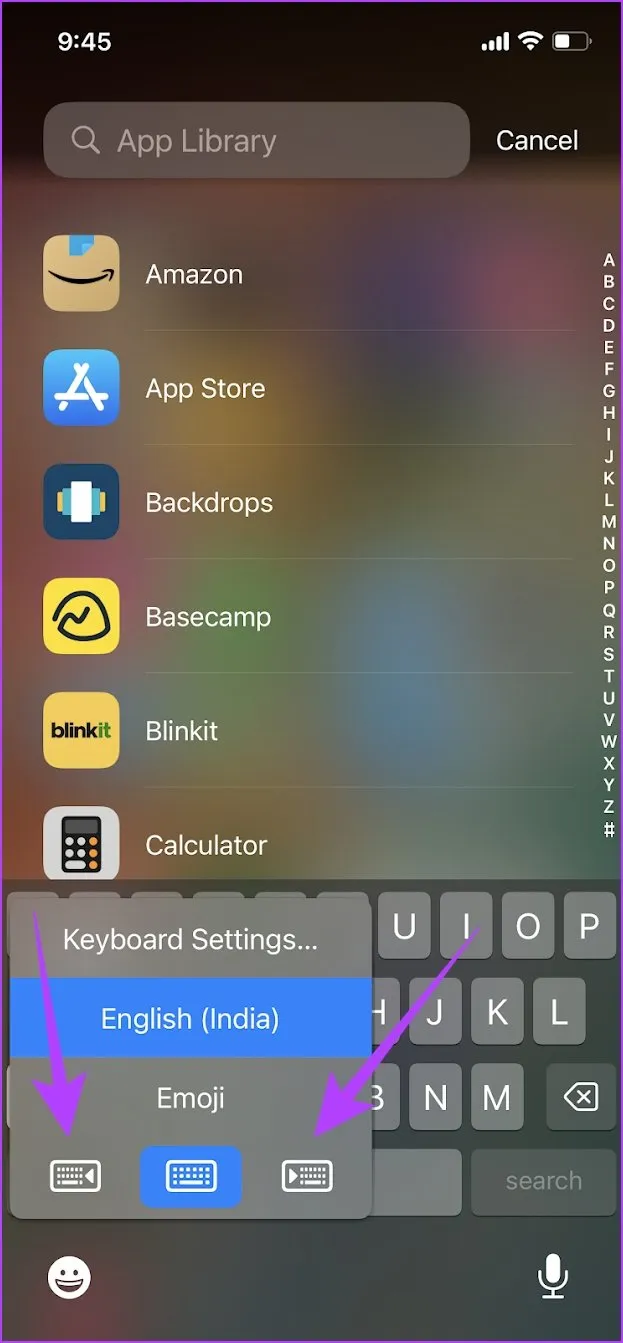Screen dimensions: 623x1343
Task: Select the centered standard keyboard layout
Action: pos(191,1176)
